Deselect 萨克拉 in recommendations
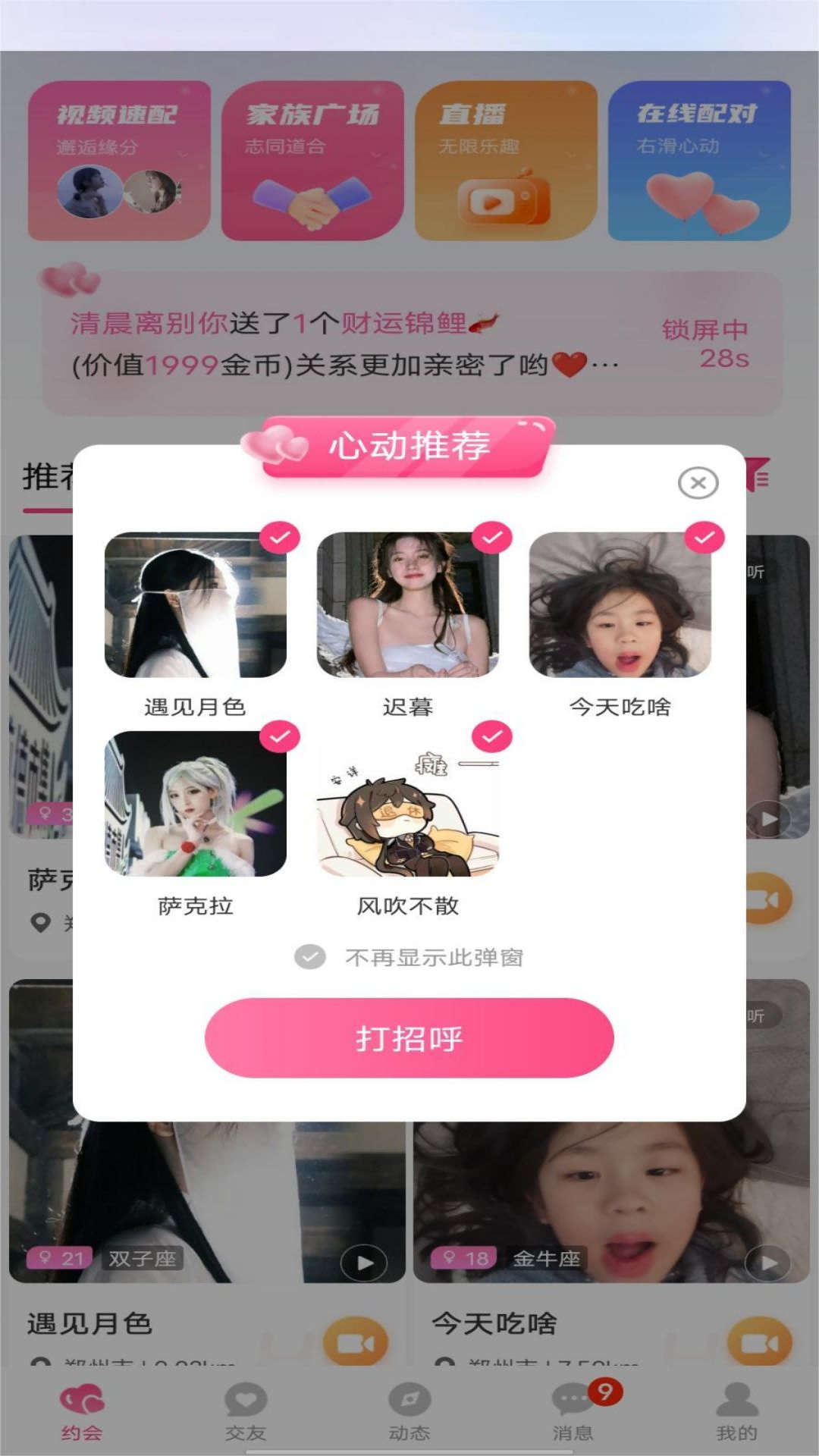This screenshot has height=1456, width=819. pos(280,736)
